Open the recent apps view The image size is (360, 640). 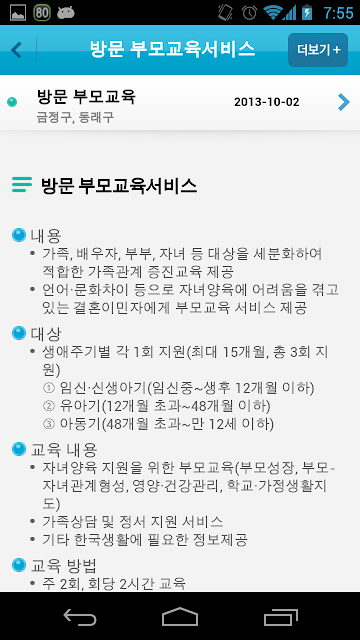pos(280,616)
